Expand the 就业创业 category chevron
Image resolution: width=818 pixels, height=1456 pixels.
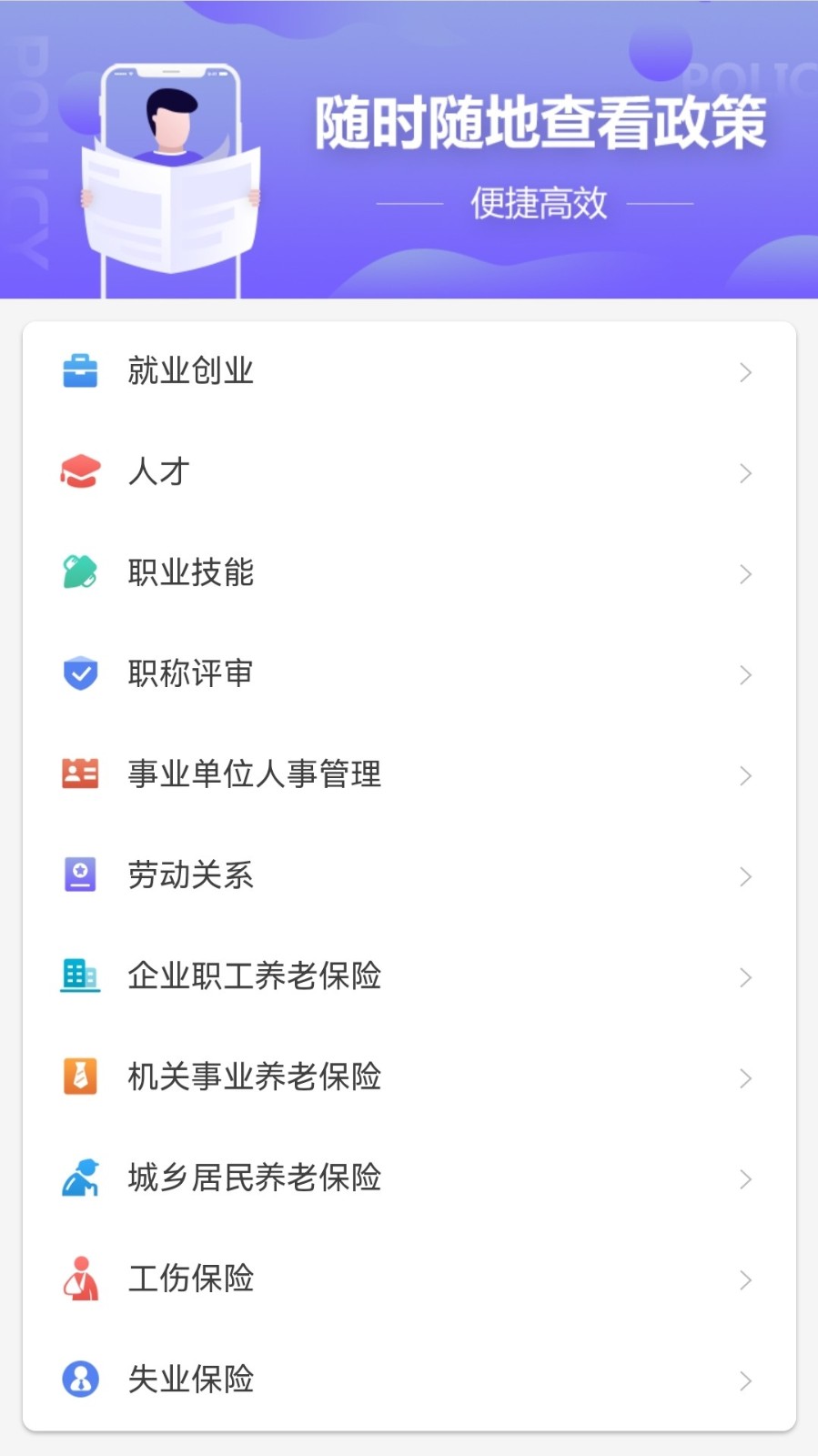[x=746, y=371]
